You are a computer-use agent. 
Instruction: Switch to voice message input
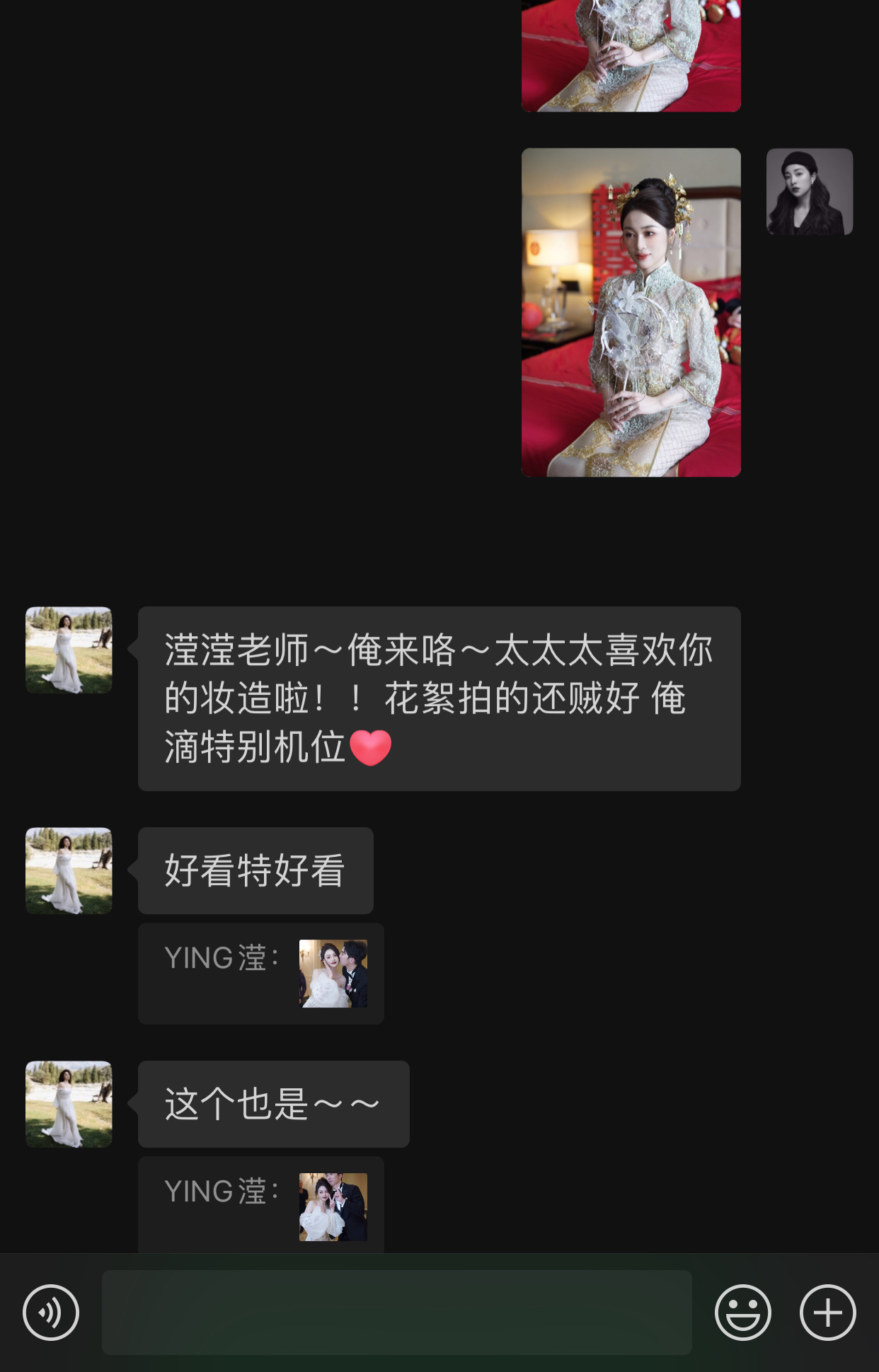click(x=51, y=1313)
